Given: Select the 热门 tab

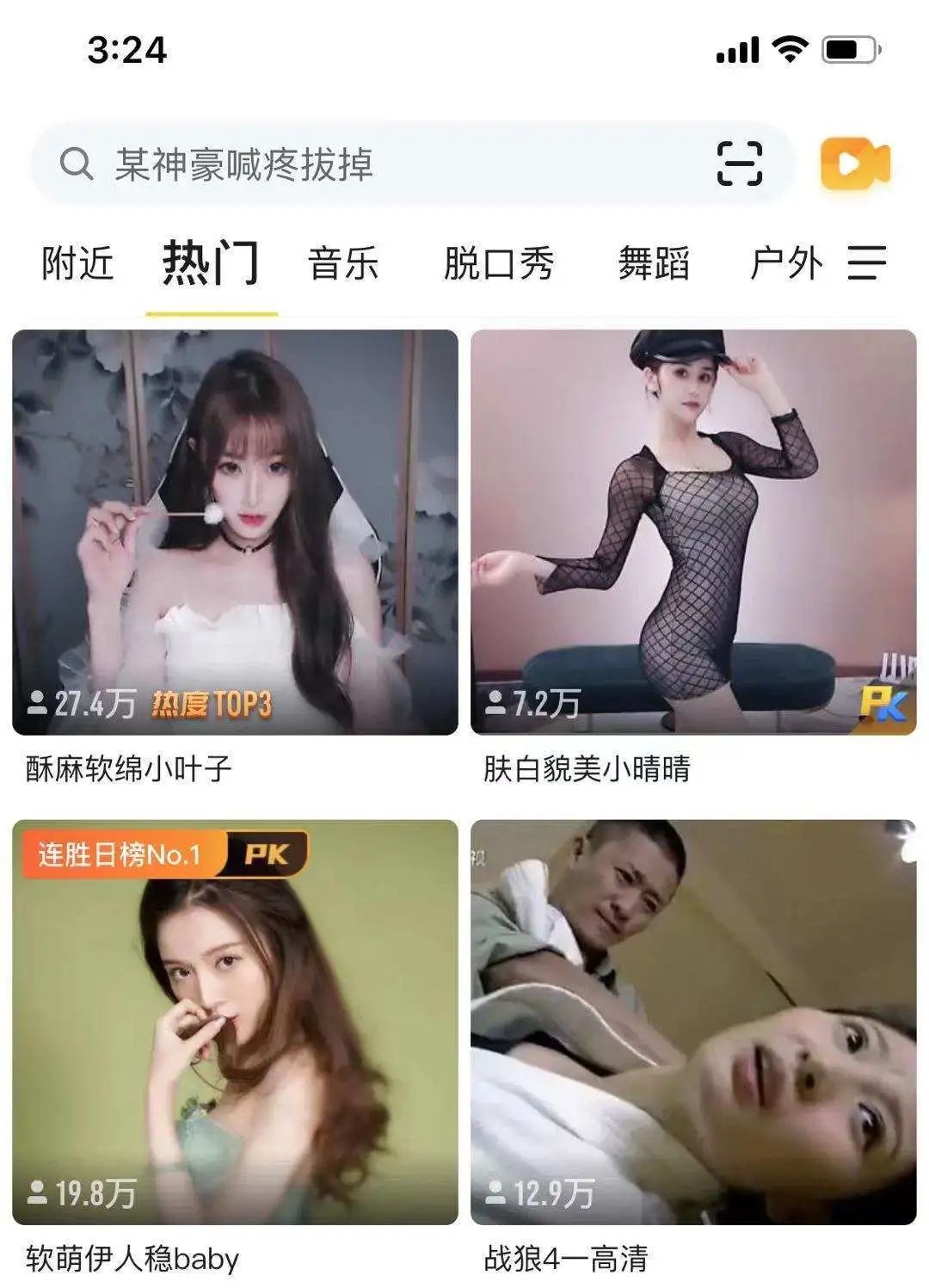Looking at the screenshot, I should click(211, 263).
